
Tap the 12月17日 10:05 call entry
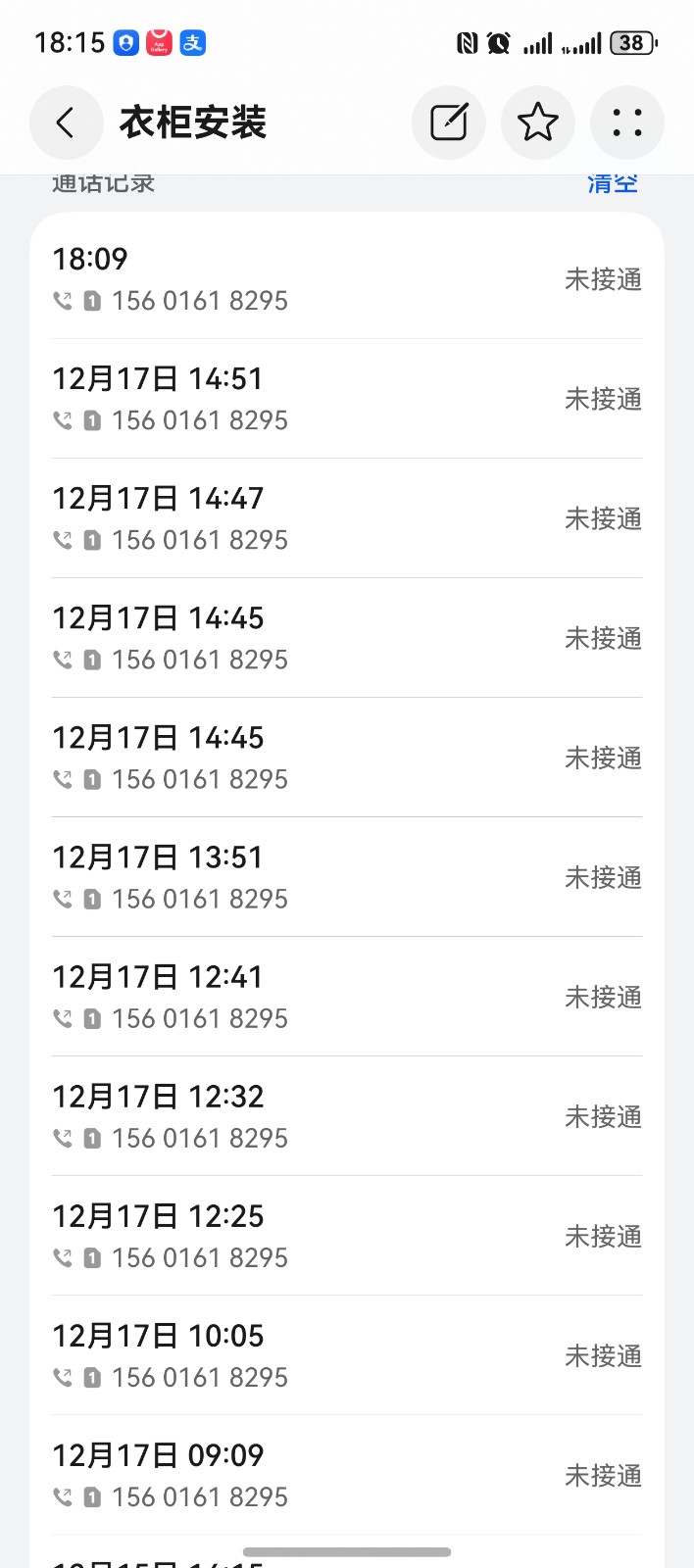(347, 1355)
